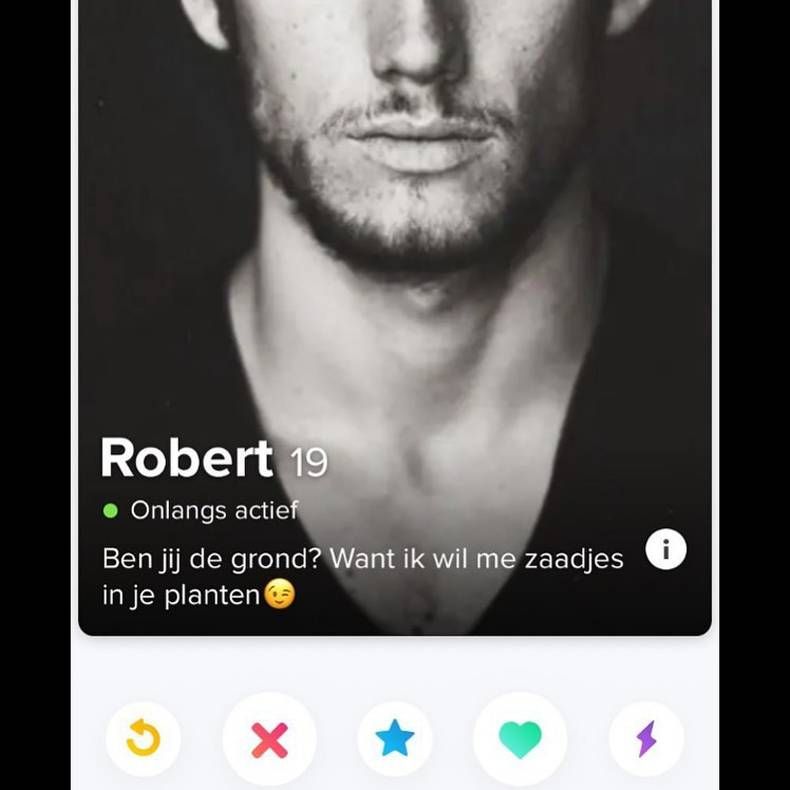
Task: Like Robert with the green heart
Action: coord(520,739)
